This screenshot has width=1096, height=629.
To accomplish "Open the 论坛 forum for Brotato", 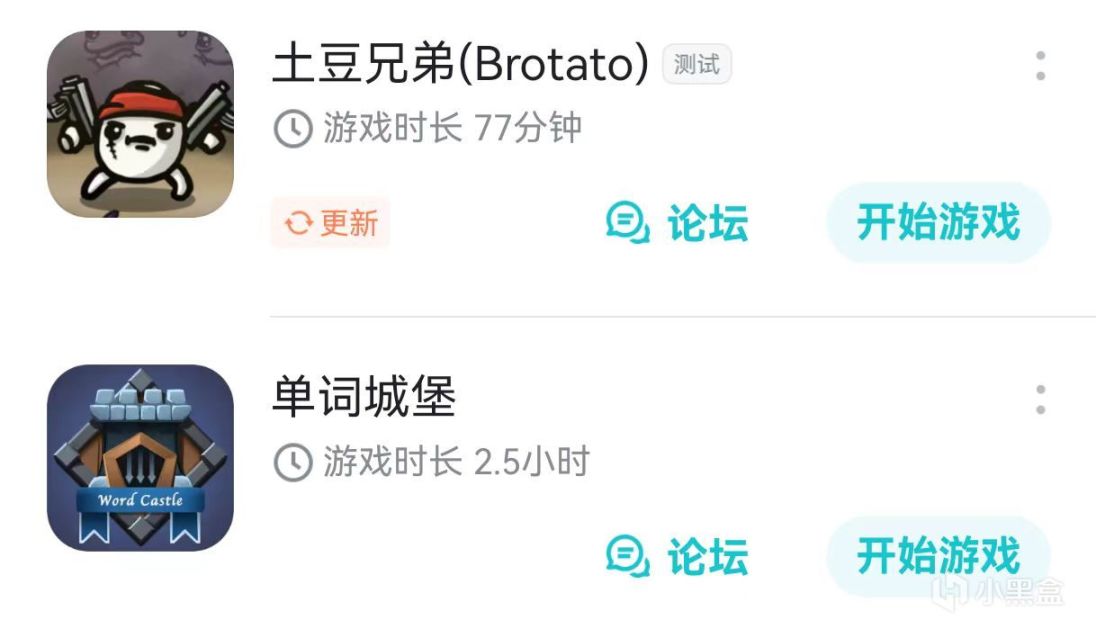I will point(678,223).
